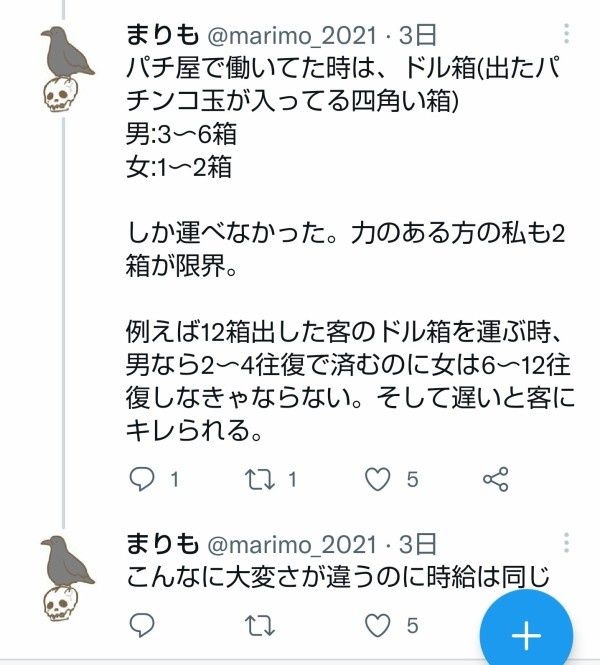Reply to the 時給は同じ tweet
600x665 pixels.
point(143,626)
